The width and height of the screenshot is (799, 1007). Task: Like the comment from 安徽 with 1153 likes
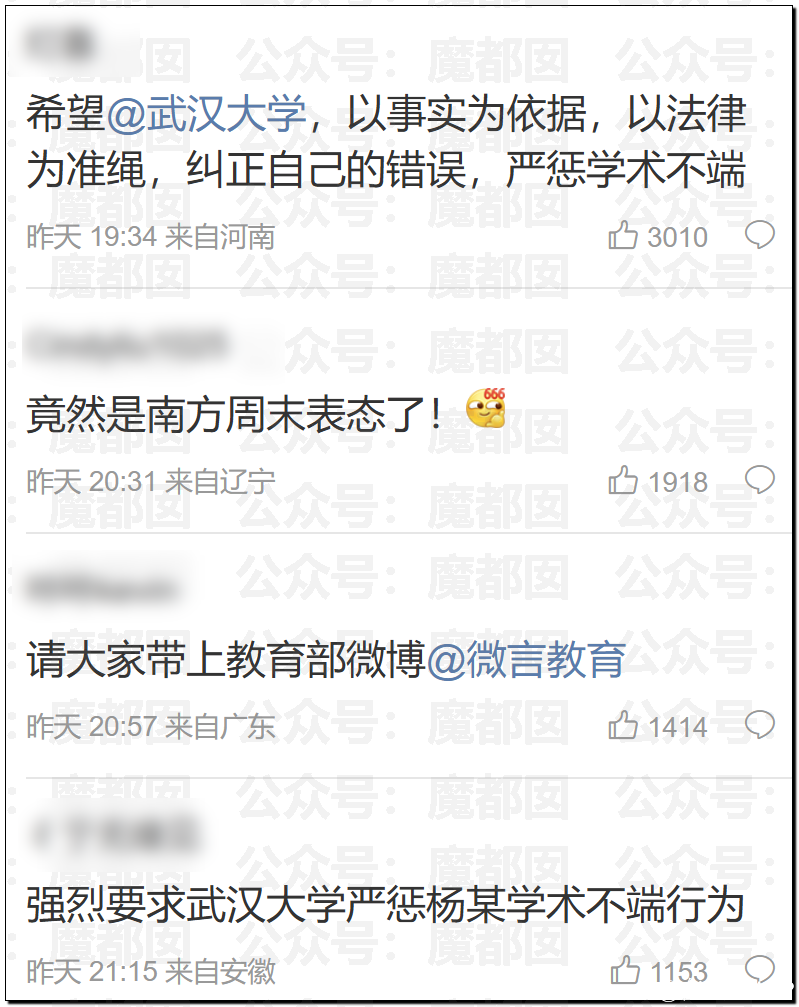625,970
